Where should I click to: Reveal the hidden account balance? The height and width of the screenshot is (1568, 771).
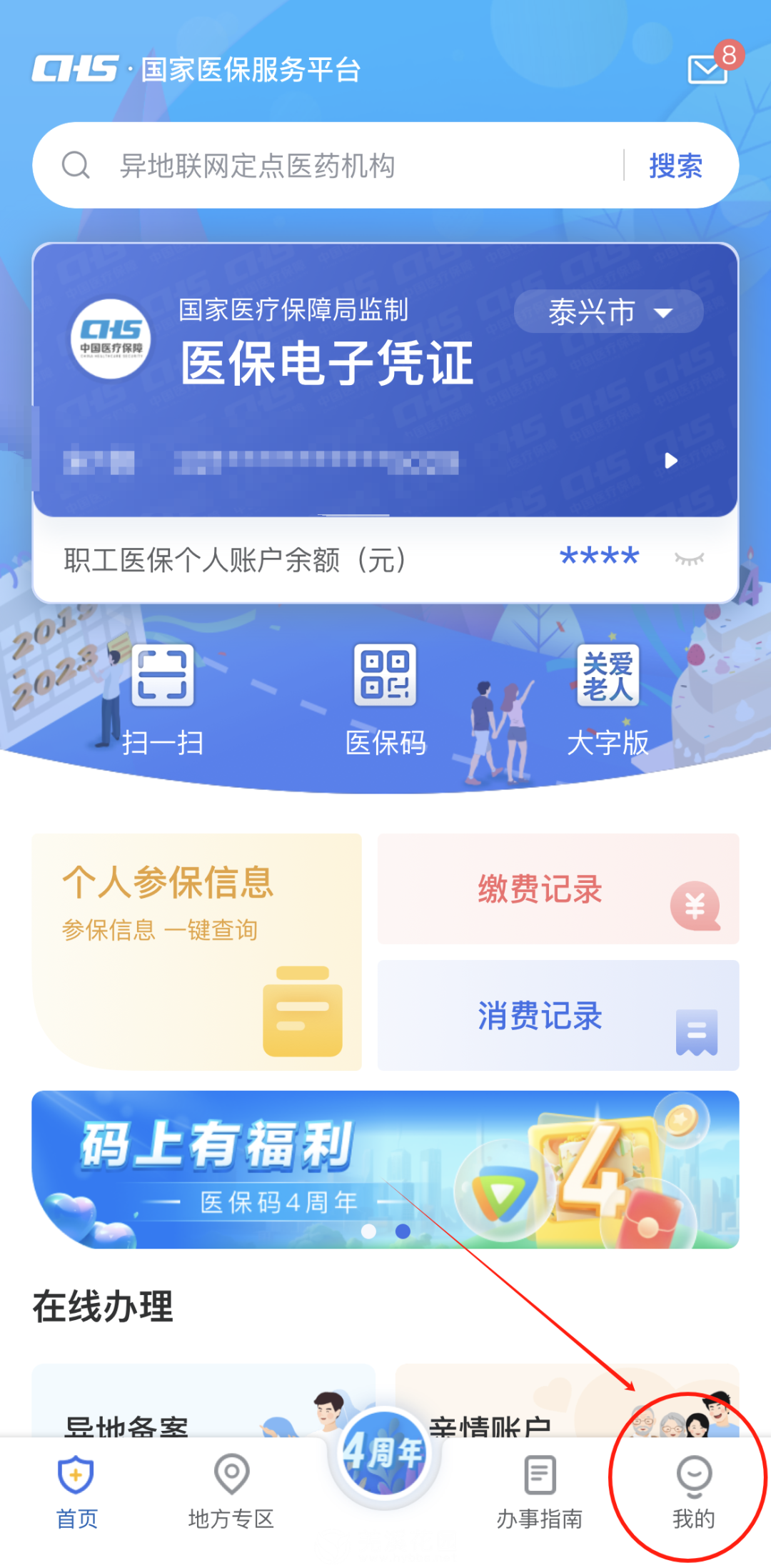pos(689,559)
